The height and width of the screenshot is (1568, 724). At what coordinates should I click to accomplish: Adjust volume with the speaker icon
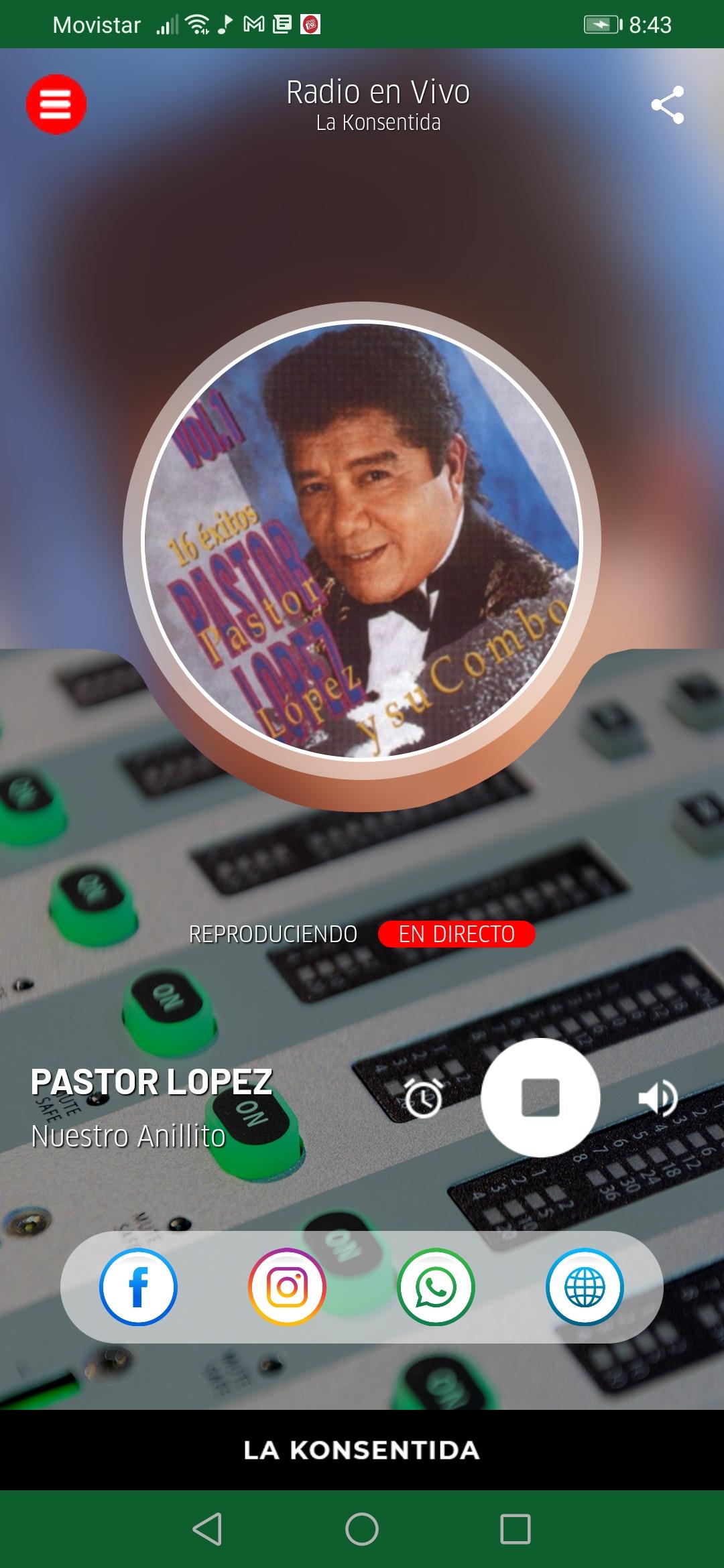(658, 1098)
